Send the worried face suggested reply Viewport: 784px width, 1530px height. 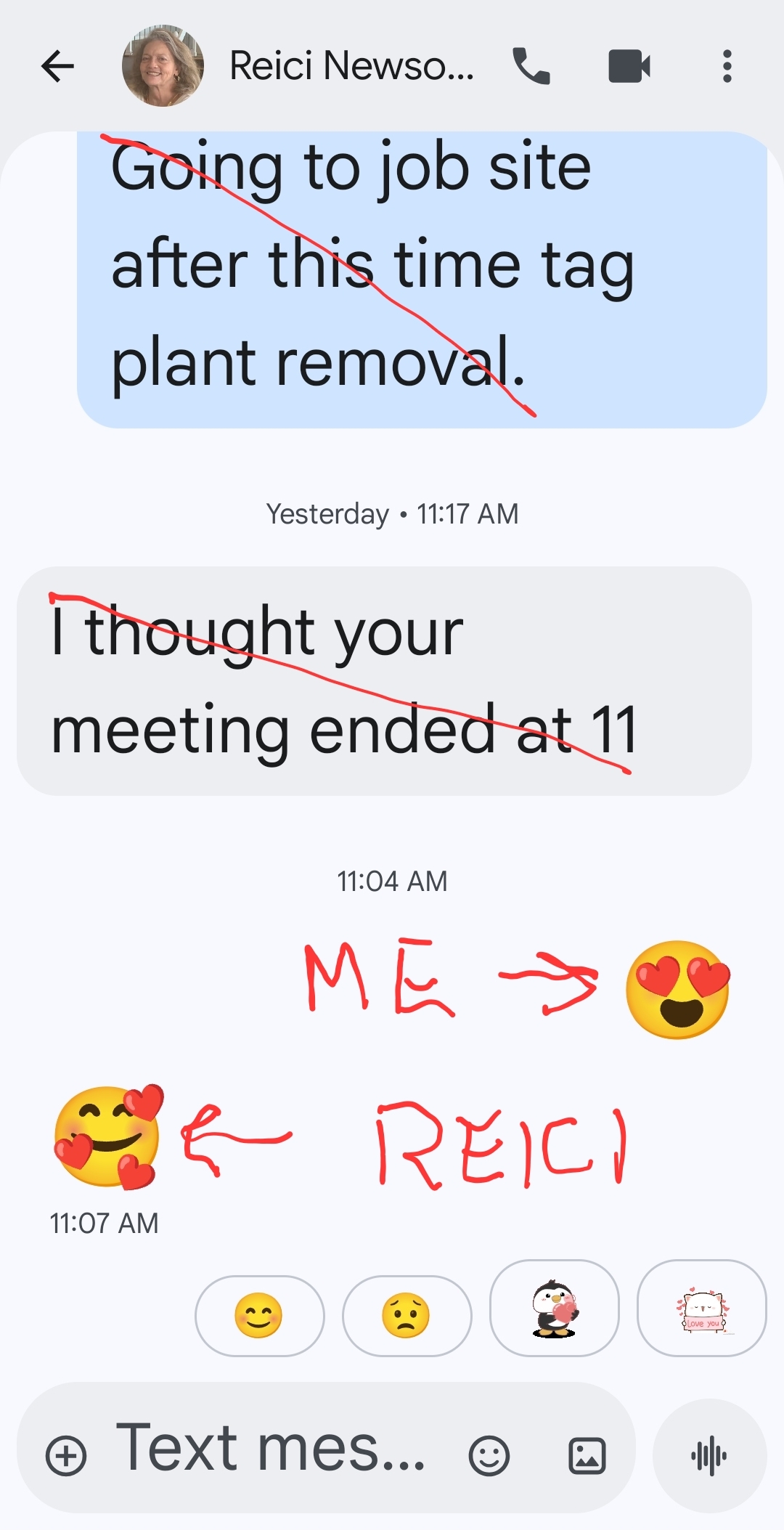407,1315
